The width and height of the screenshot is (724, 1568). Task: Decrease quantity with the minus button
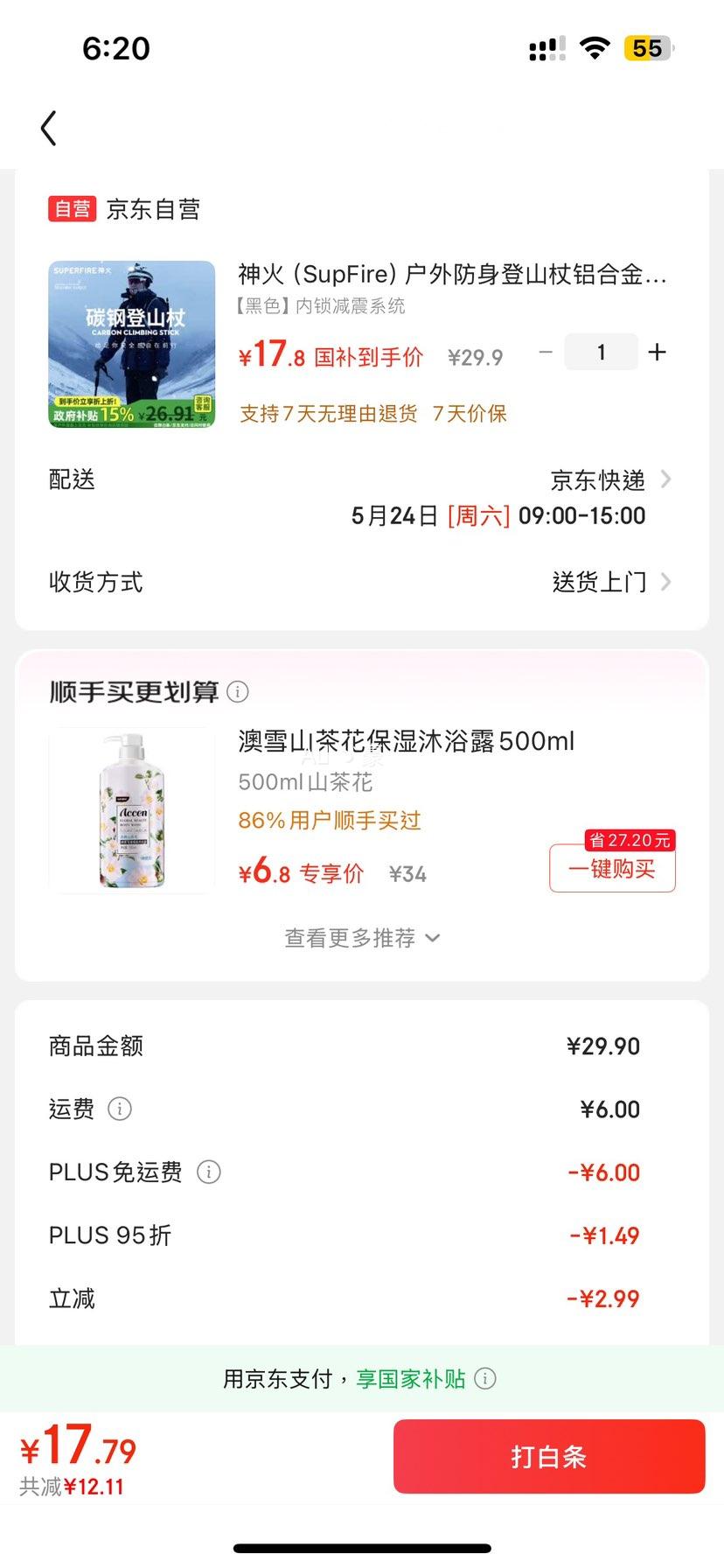click(546, 352)
